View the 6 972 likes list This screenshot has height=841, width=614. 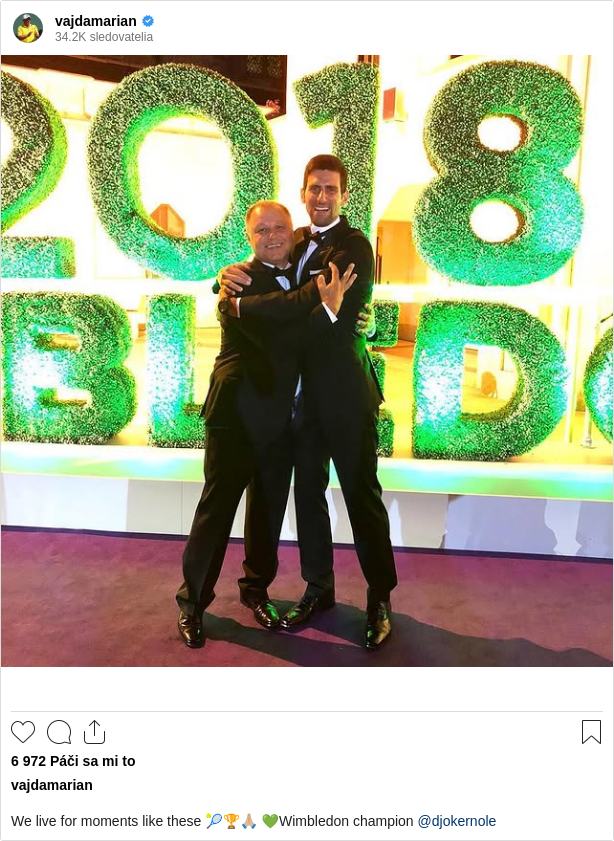tap(73, 761)
